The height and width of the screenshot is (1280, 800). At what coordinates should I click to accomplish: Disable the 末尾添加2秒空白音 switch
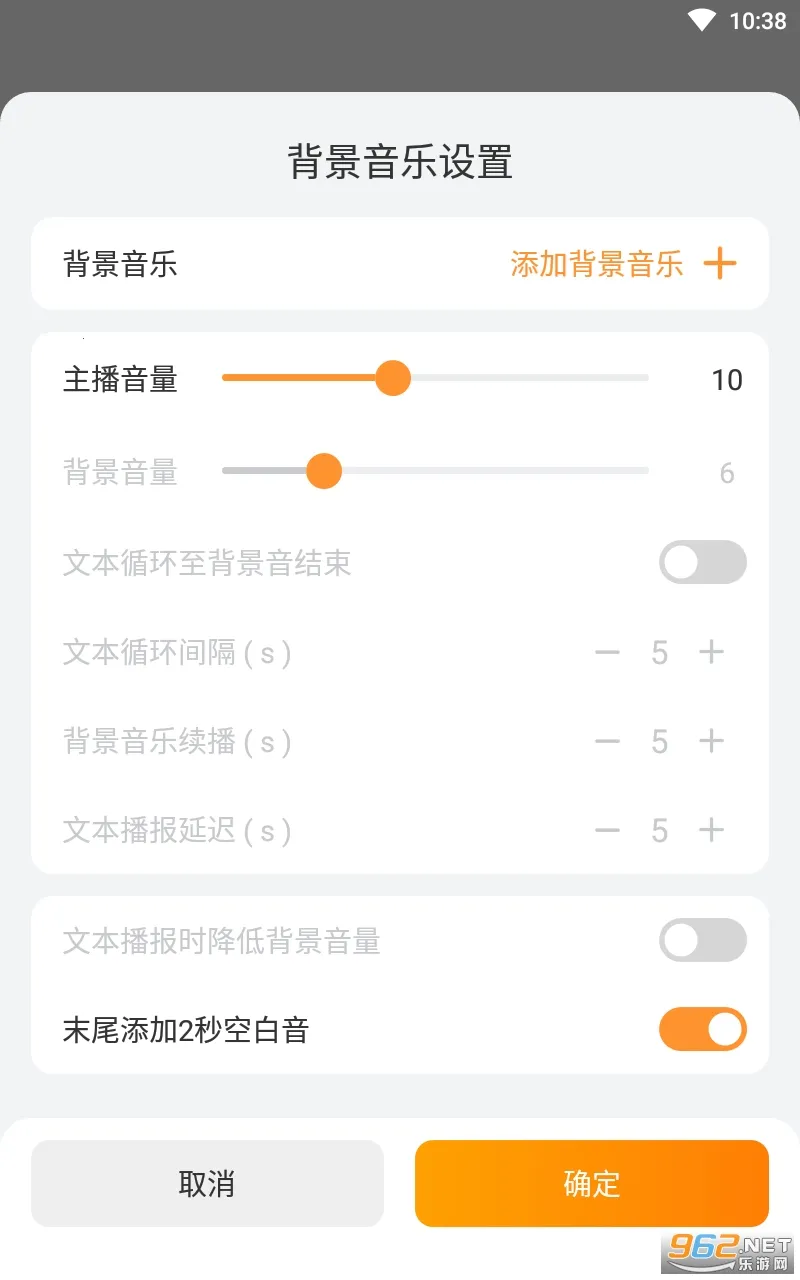[x=702, y=1029]
